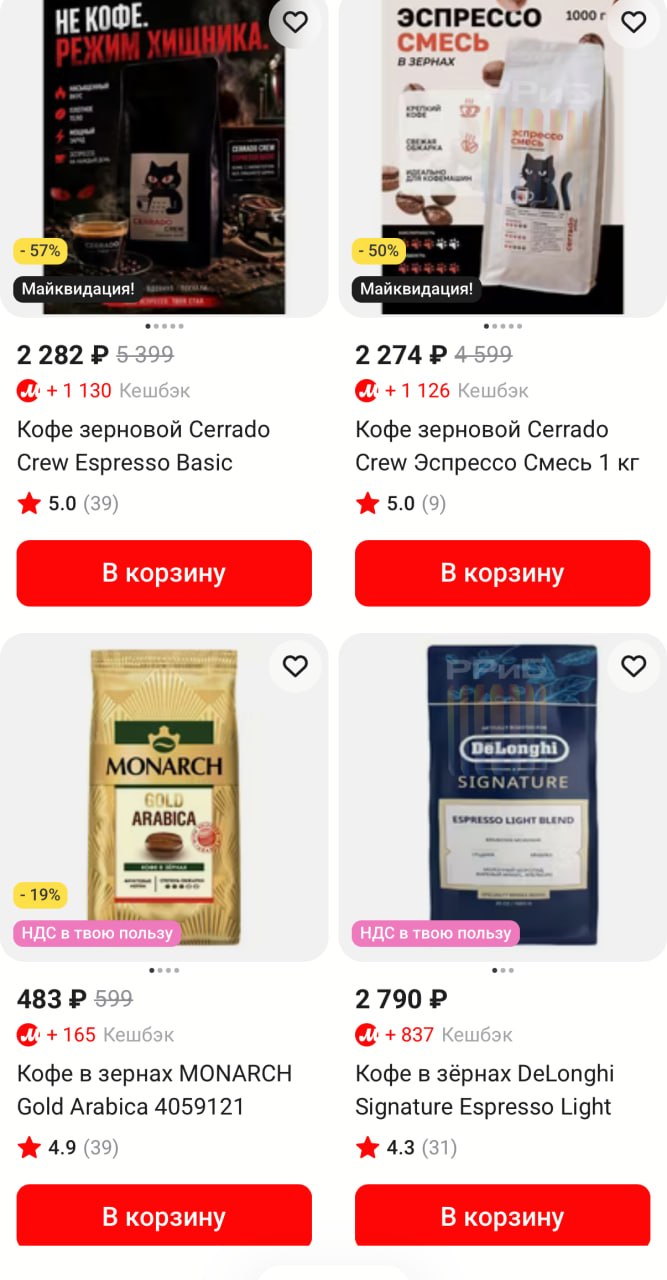Add DeLonghi Signature Espresso Light to cart

[x=502, y=1217]
